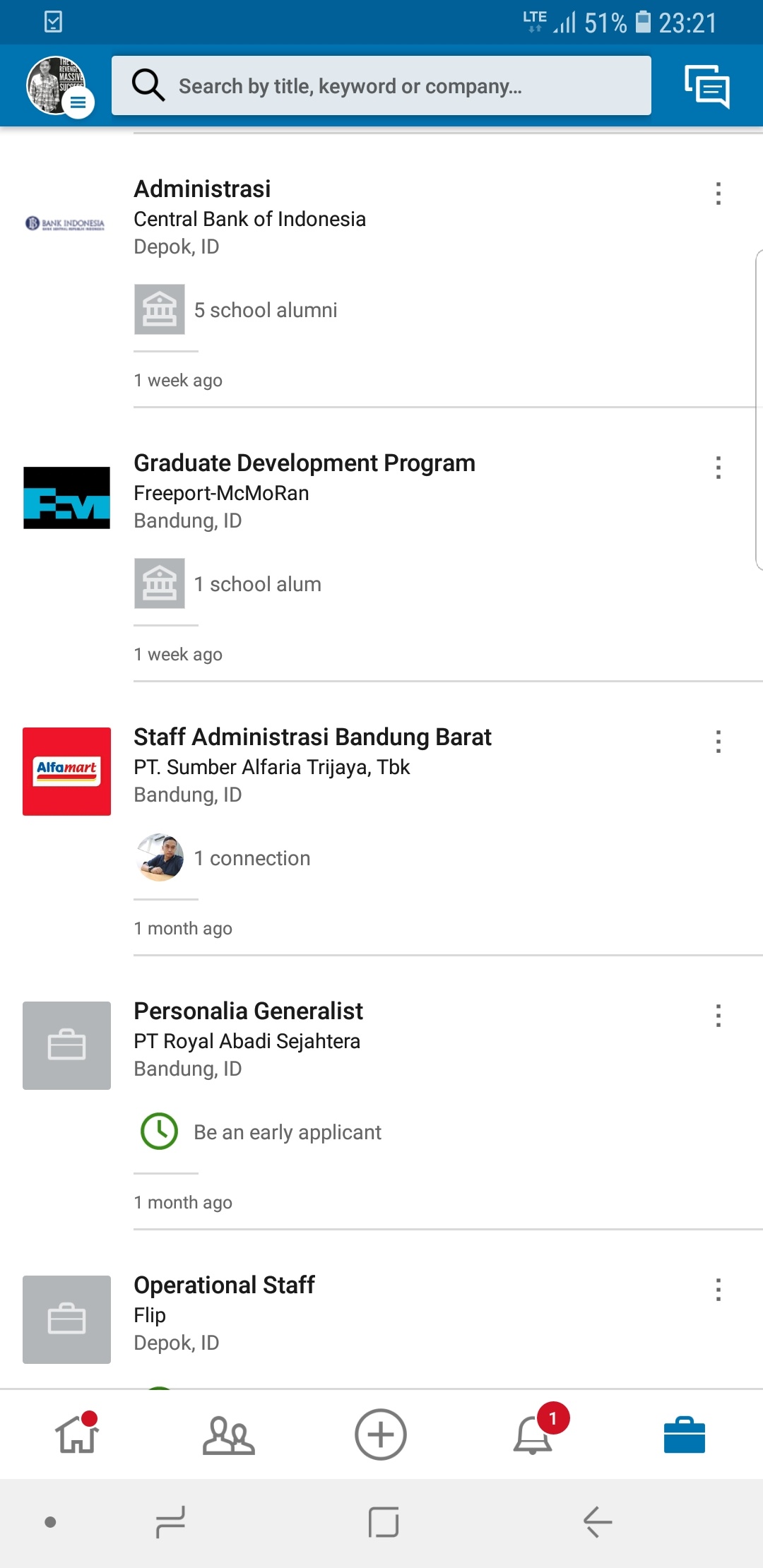763x1568 pixels.
Task: Open the Administrasi job at Central Bank
Action: pyautogui.click(x=203, y=189)
